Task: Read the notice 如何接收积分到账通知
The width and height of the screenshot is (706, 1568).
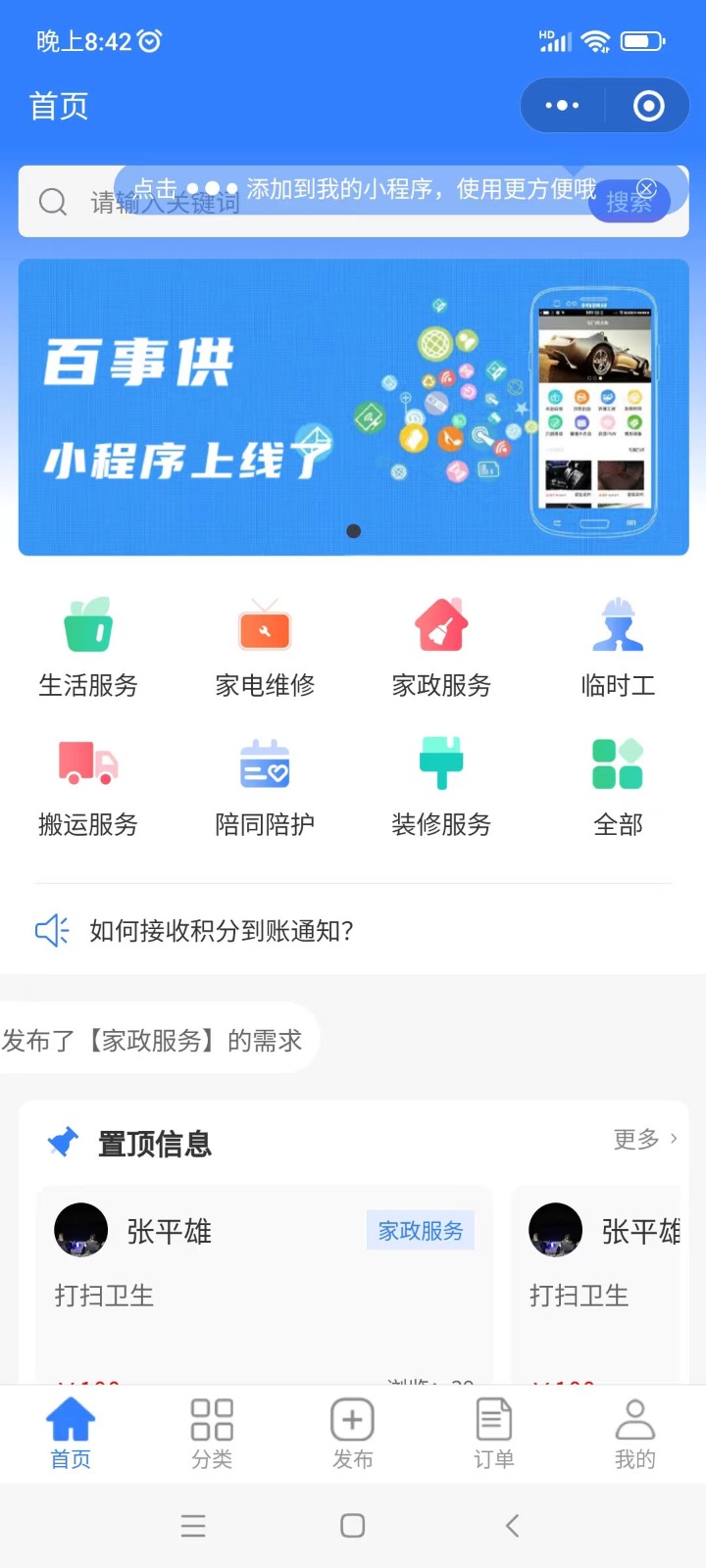Action: pos(222,931)
